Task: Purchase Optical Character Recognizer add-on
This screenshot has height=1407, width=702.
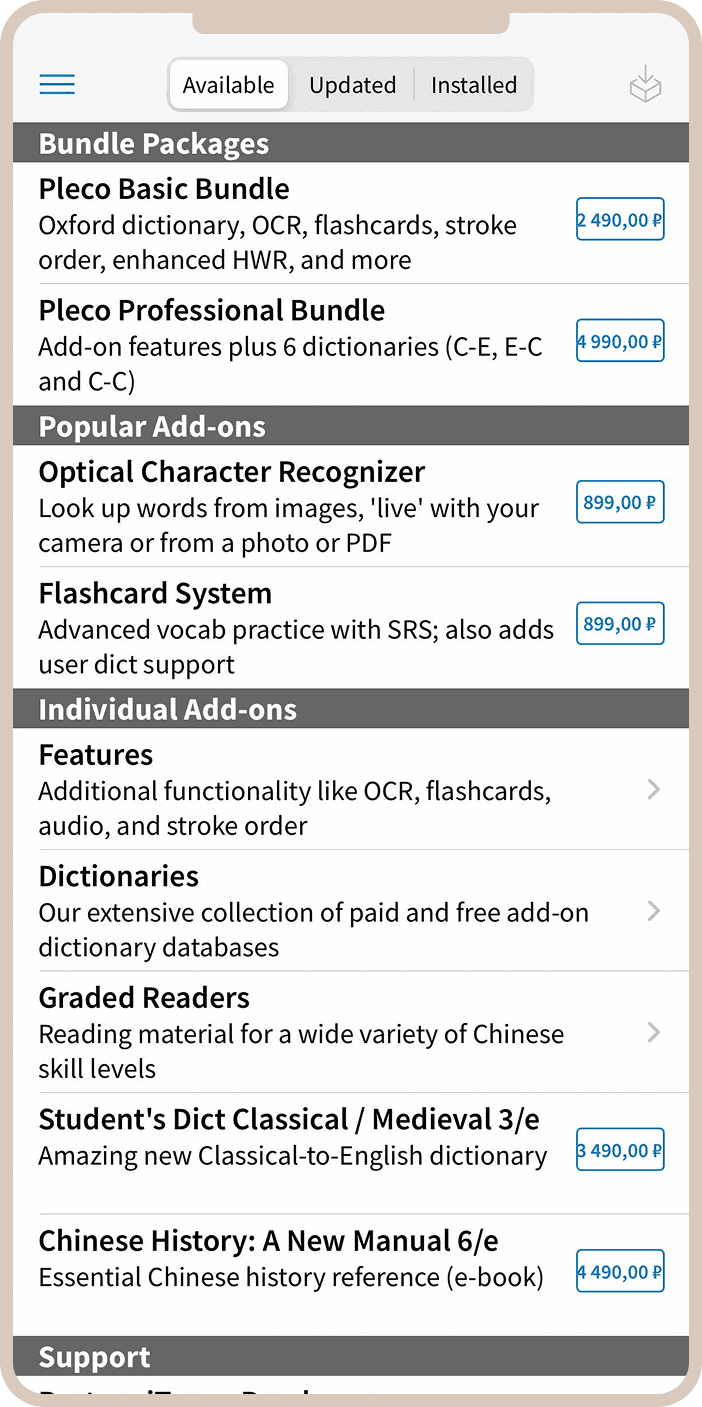Action: [620, 502]
